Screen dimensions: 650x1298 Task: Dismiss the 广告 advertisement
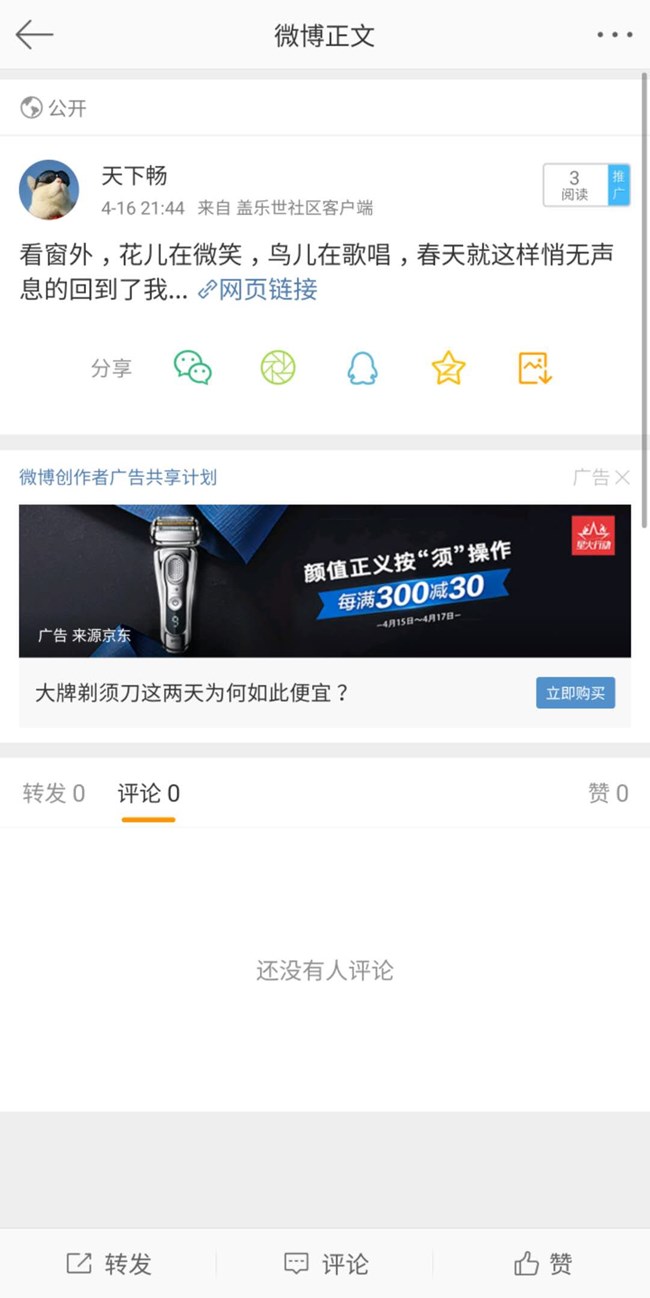[x=622, y=478]
